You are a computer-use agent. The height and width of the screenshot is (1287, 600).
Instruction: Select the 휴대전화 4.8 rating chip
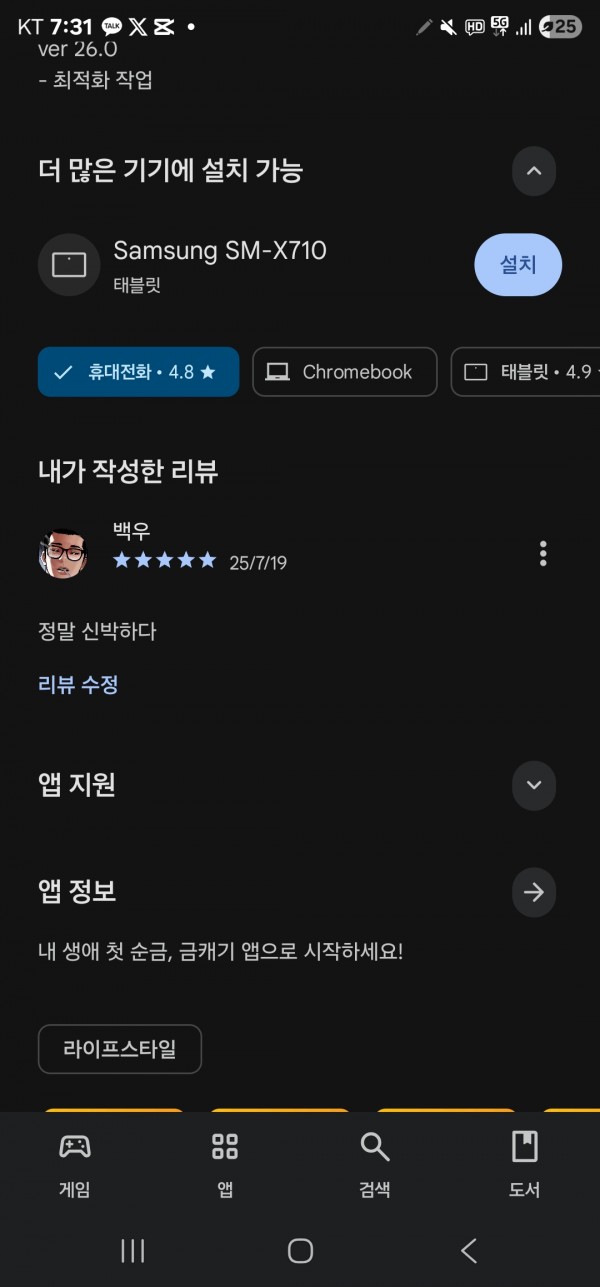(139, 372)
